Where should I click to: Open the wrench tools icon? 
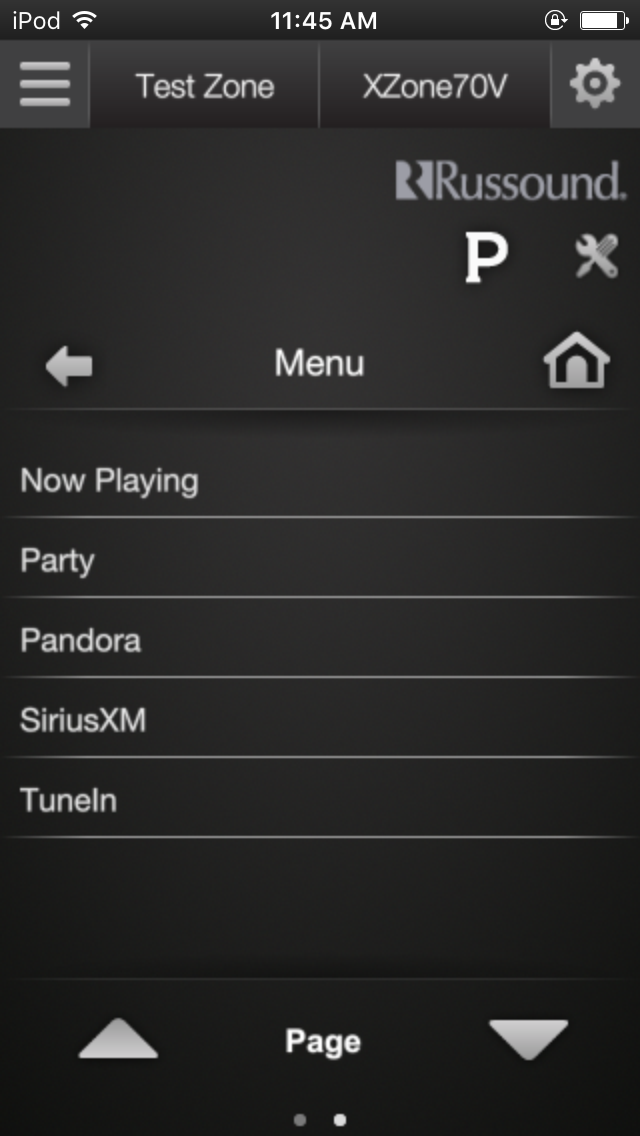click(596, 257)
